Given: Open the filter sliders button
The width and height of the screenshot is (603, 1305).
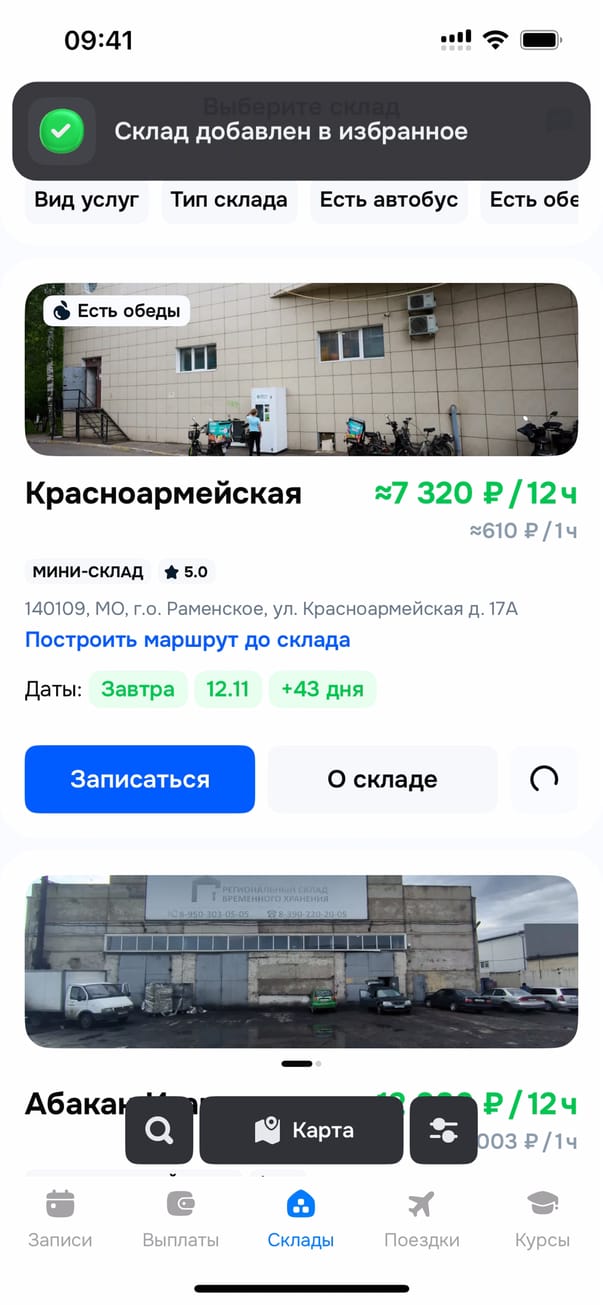Looking at the screenshot, I should coord(443,1130).
